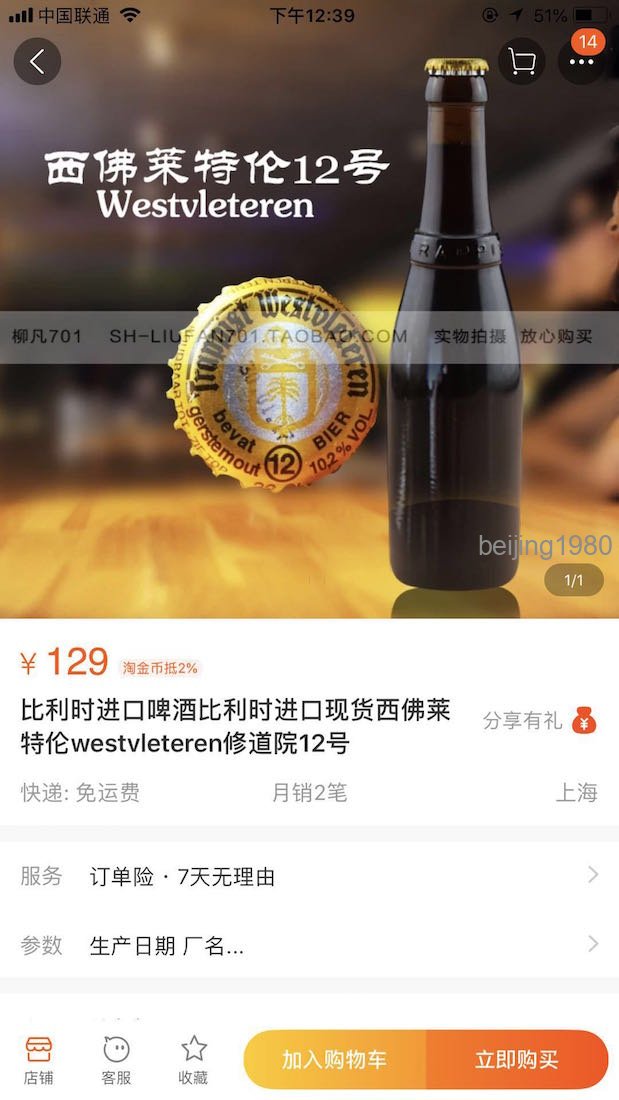The image size is (619, 1100).
Task: Tap 立即购买 to buy now
Action: pyautogui.click(x=517, y=1059)
